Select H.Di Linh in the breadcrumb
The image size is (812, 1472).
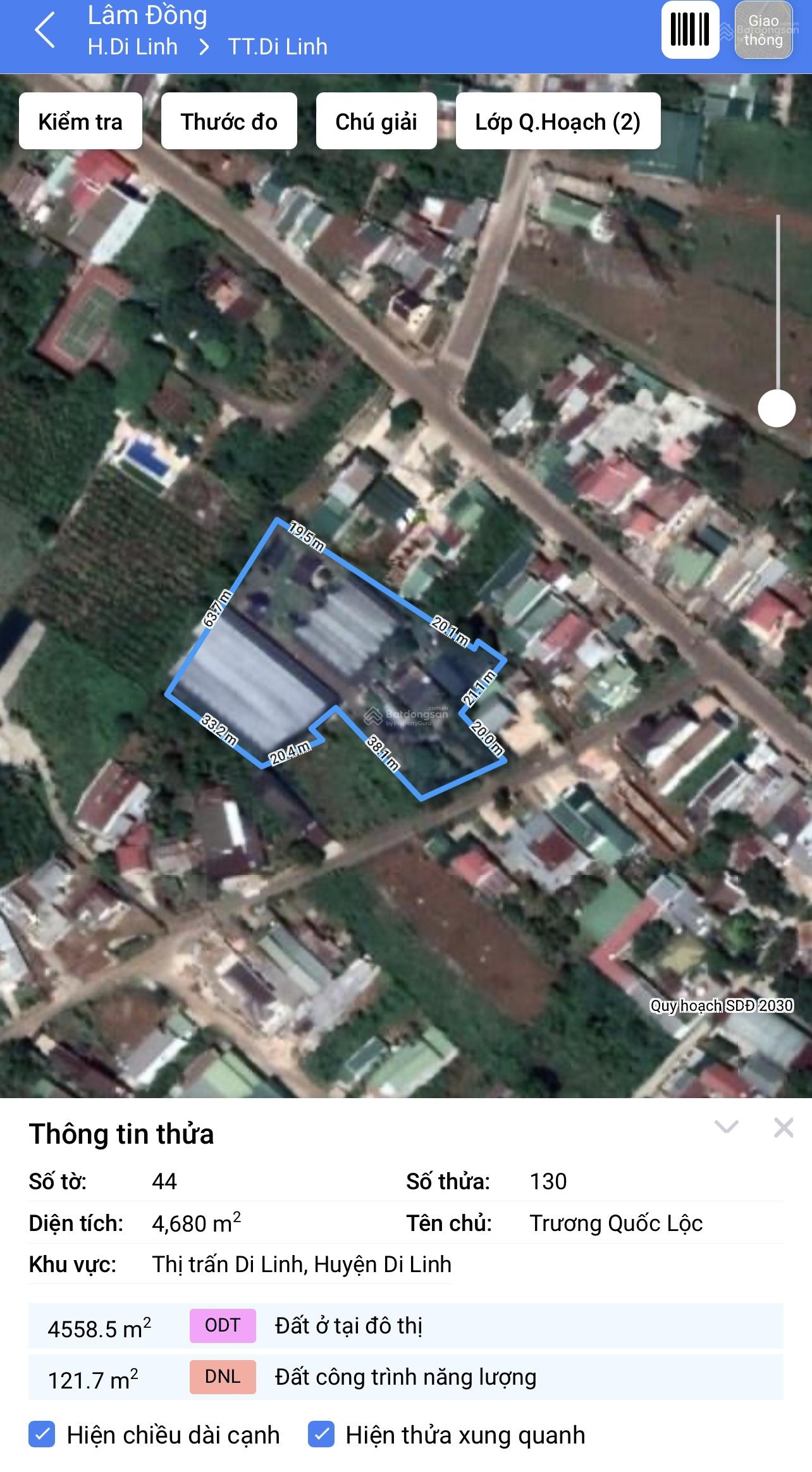[133, 47]
